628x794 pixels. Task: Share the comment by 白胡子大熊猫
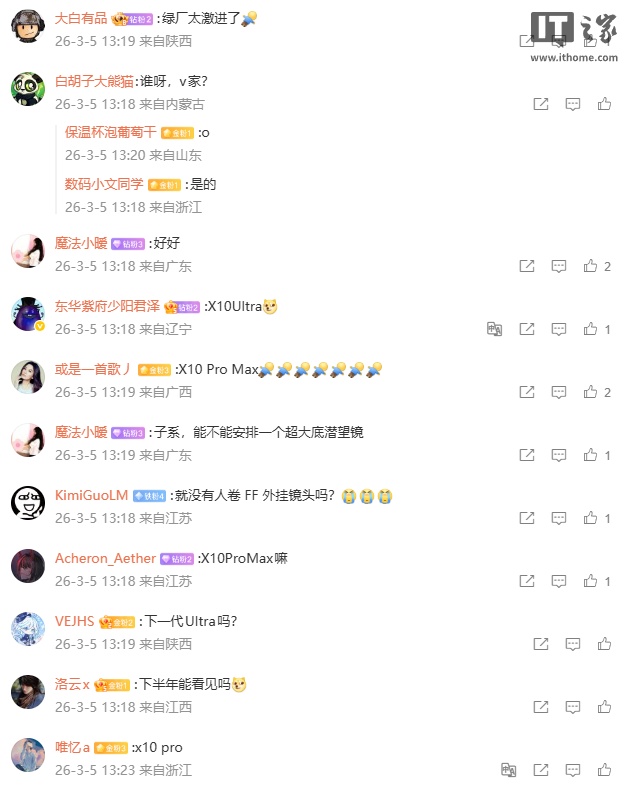tap(541, 104)
